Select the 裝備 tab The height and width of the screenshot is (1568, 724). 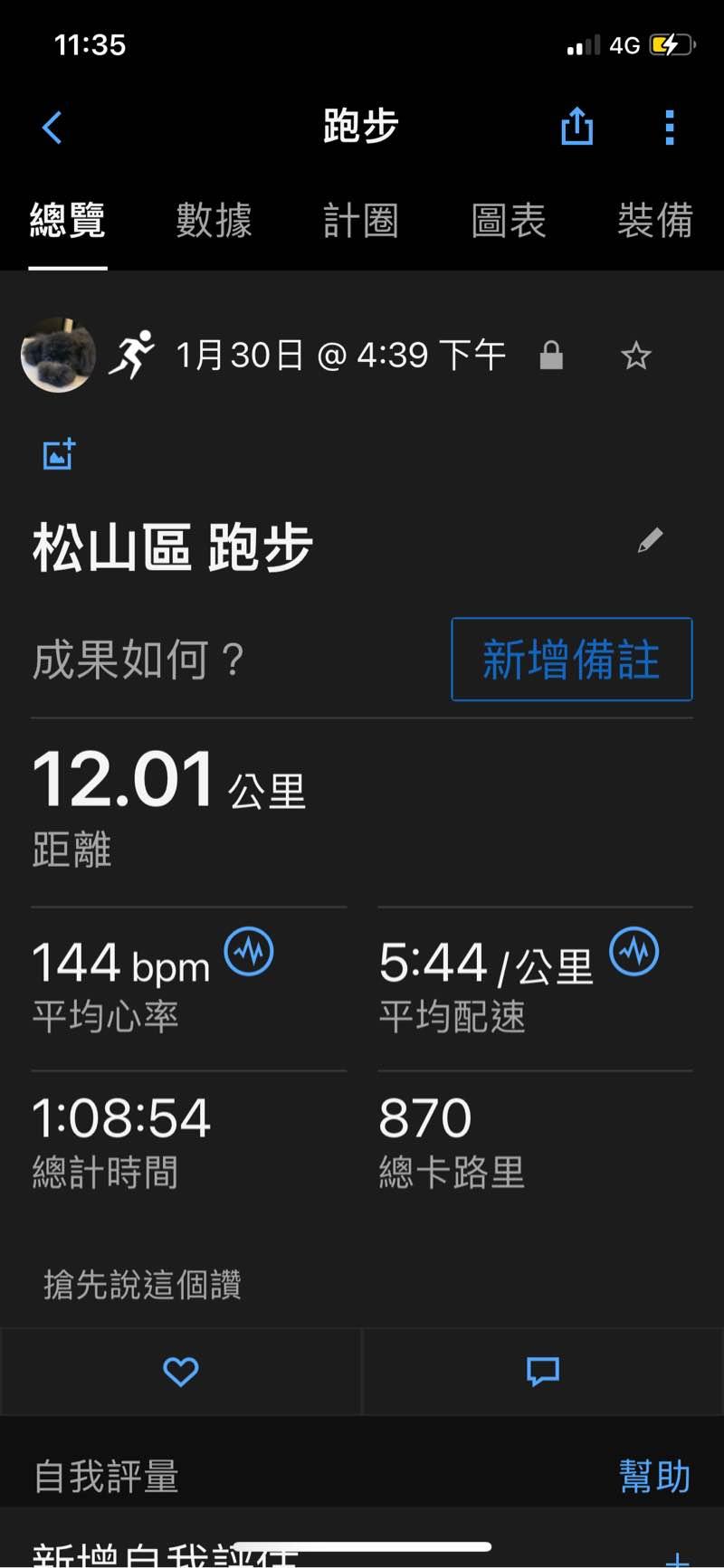[x=654, y=221]
